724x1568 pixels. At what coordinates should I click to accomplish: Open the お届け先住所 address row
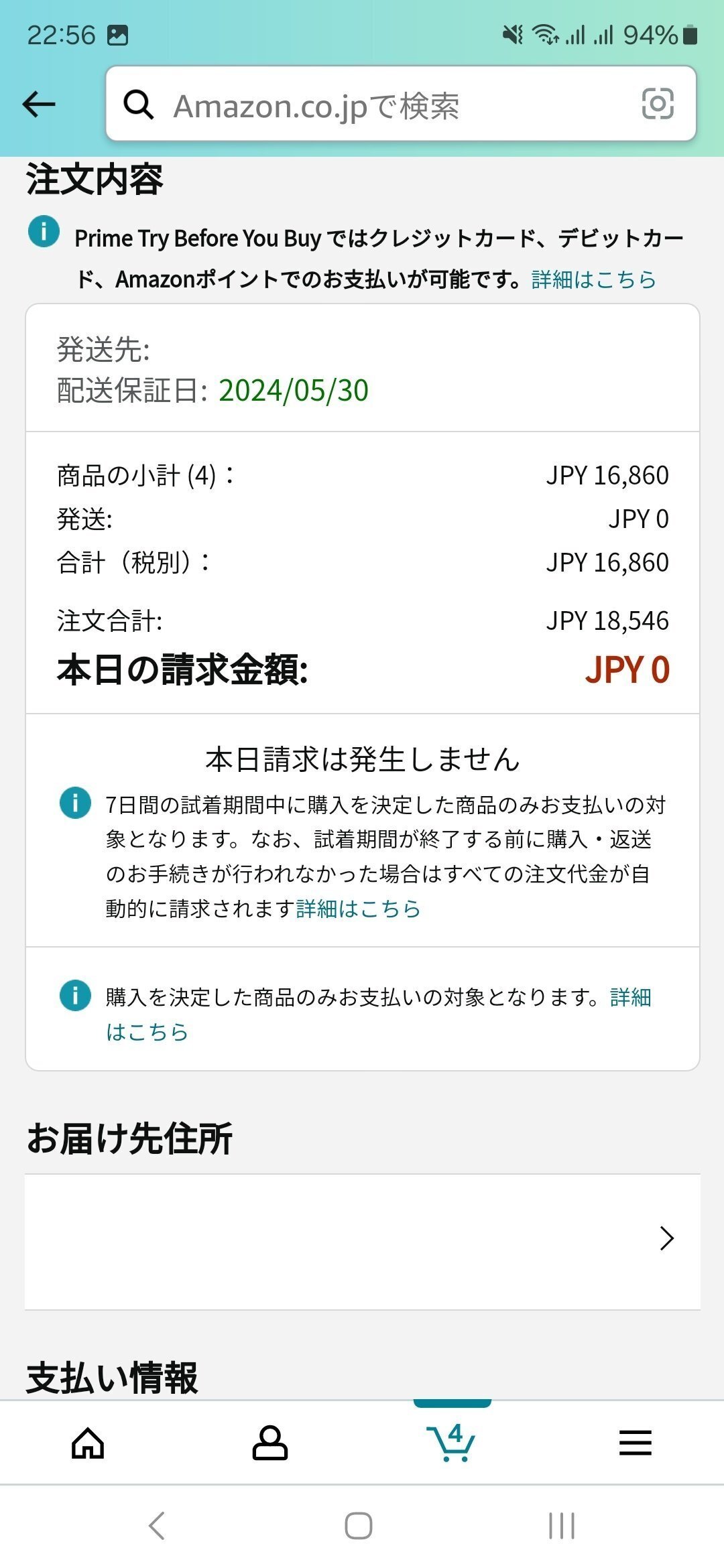(x=362, y=1241)
